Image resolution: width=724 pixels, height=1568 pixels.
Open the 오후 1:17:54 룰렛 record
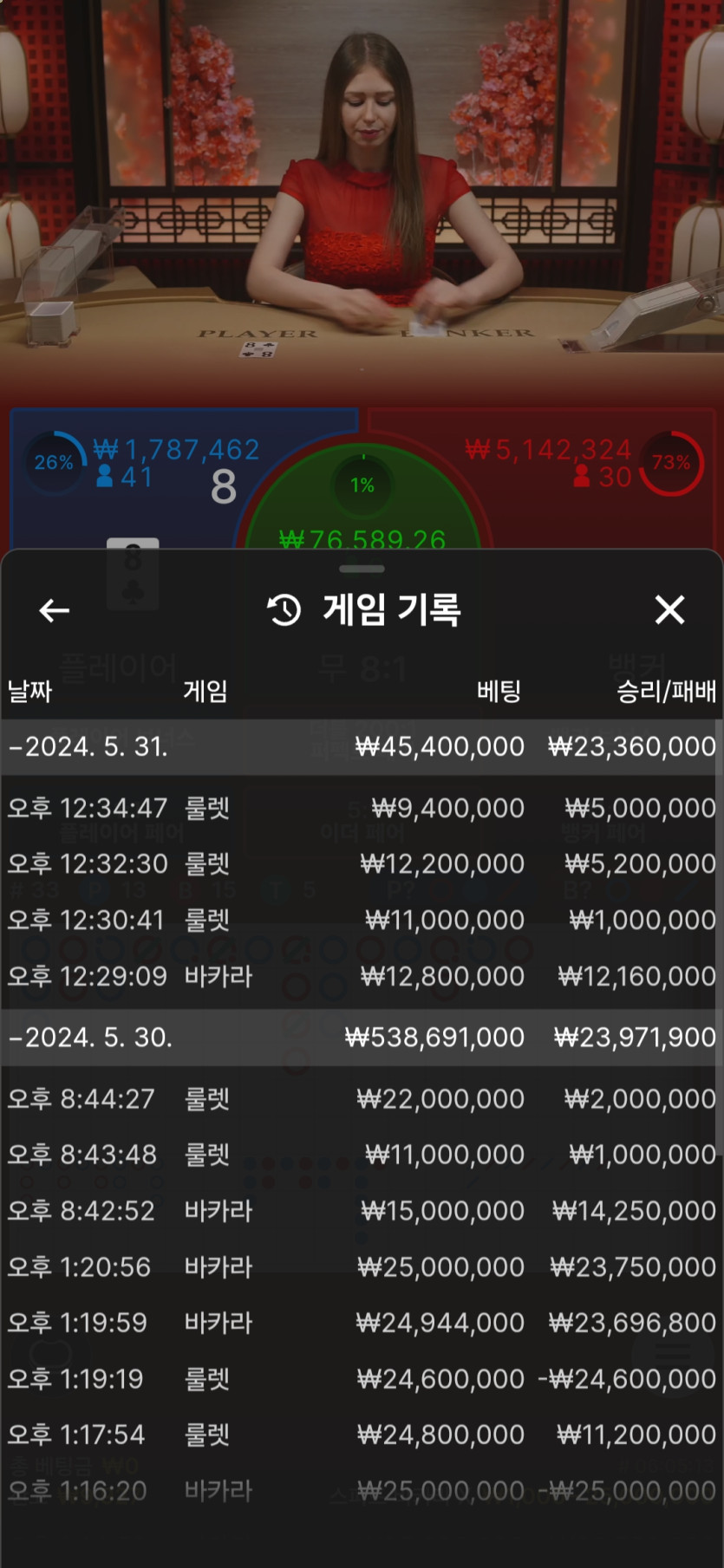[x=362, y=1435]
